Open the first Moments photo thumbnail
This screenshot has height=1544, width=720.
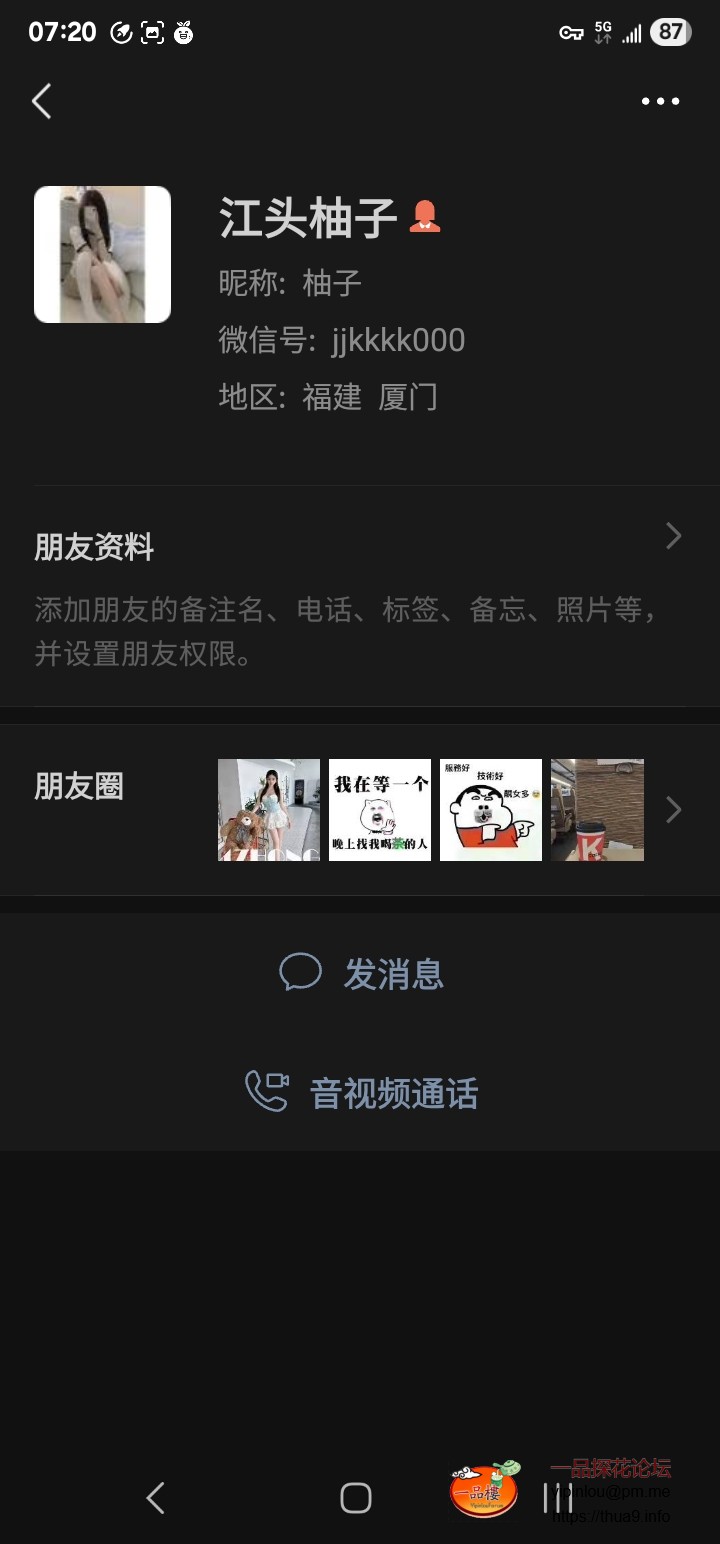(x=268, y=809)
